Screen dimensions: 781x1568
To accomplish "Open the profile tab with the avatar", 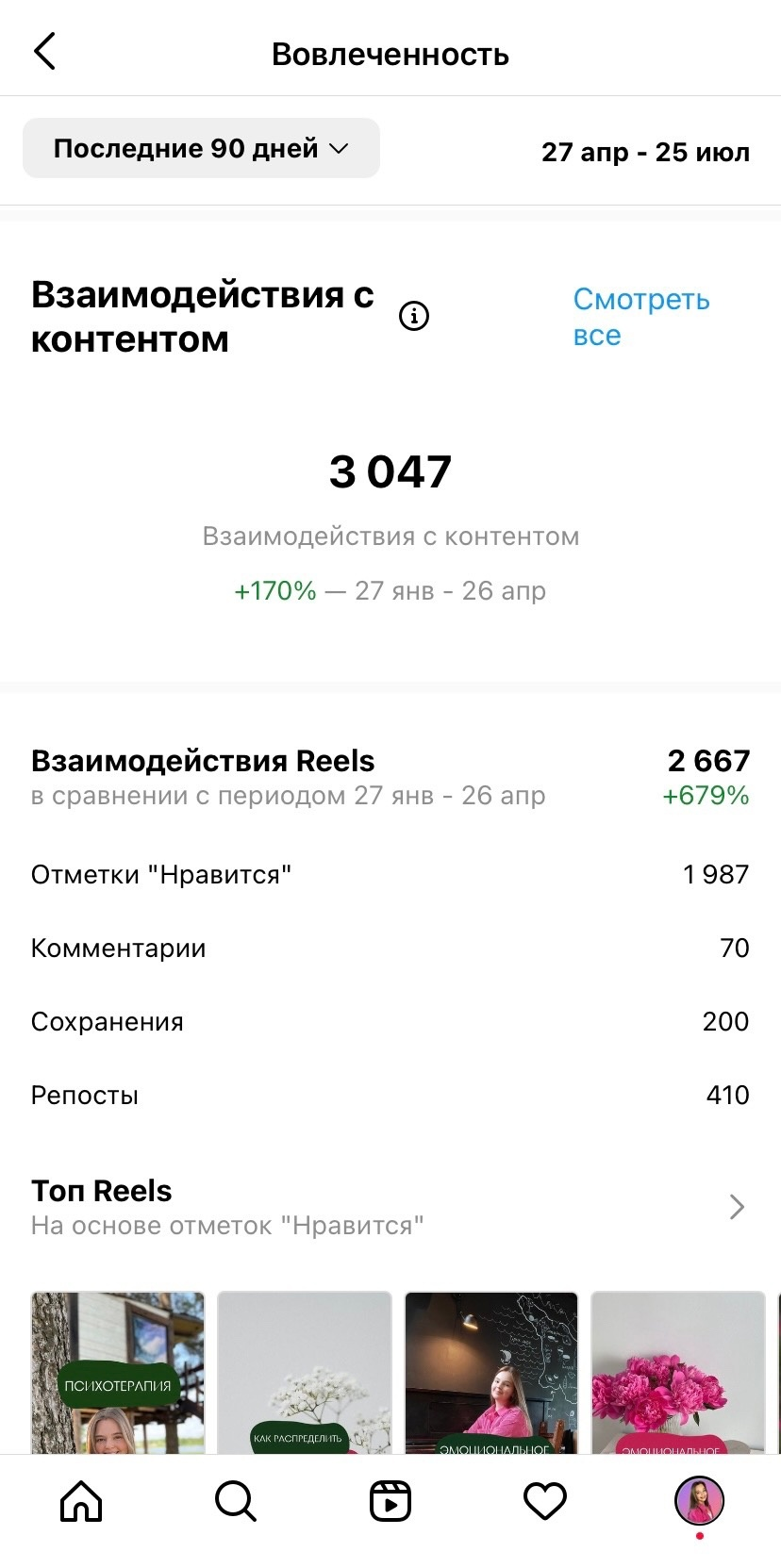I will click(699, 1501).
